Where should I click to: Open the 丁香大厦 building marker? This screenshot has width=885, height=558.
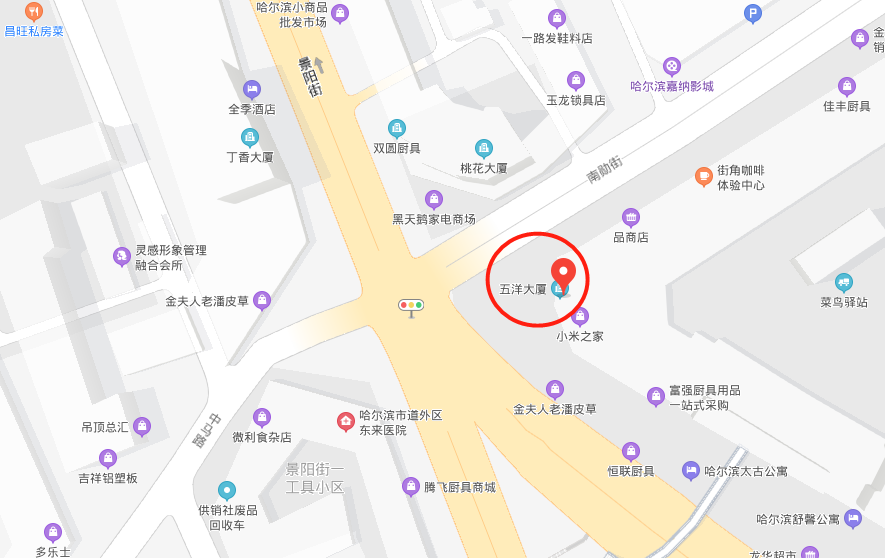tap(250, 137)
